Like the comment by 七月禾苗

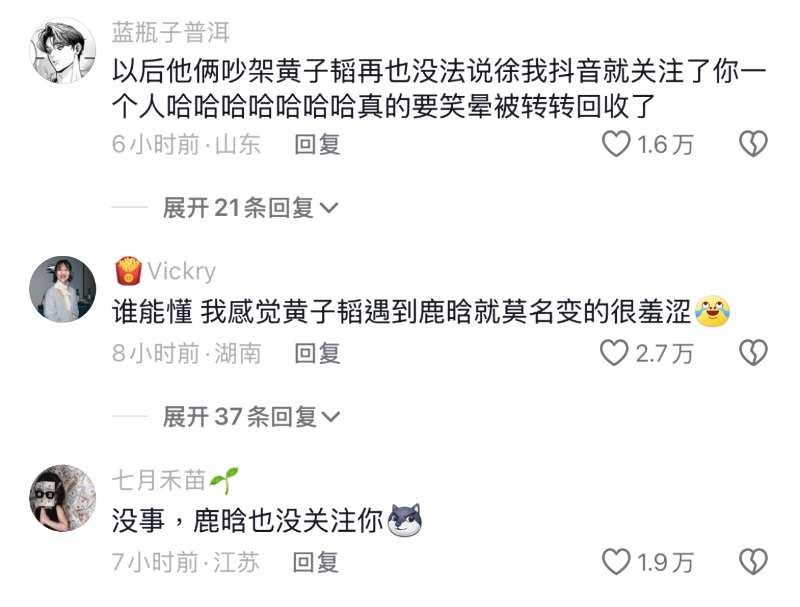click(x=617, y=562)
